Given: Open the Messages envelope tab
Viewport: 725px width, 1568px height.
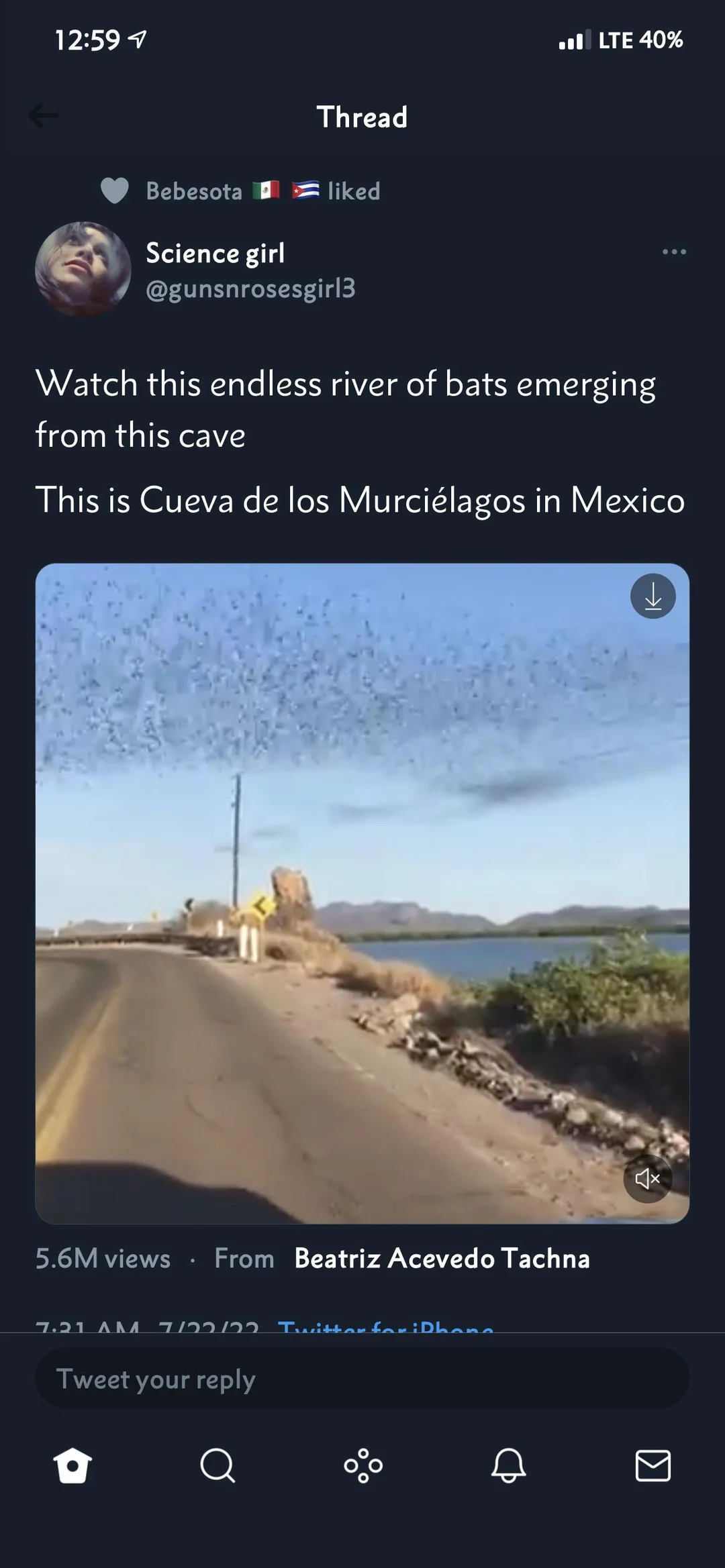Looking at the screenshot, I should point(652,1465).
